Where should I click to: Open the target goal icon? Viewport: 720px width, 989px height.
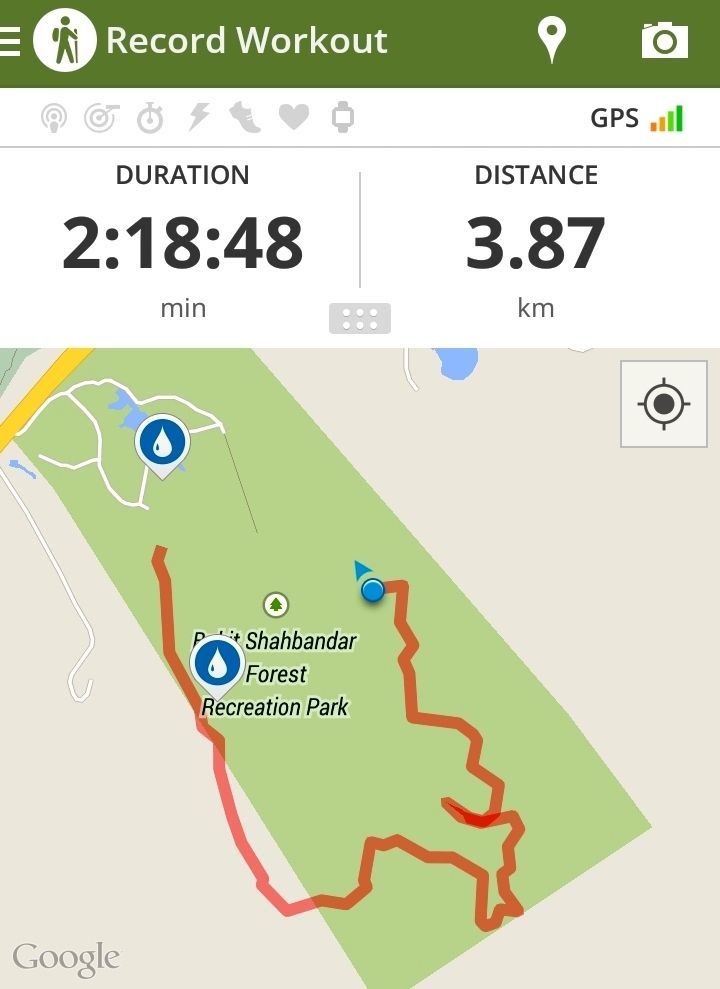pos(101,118)
